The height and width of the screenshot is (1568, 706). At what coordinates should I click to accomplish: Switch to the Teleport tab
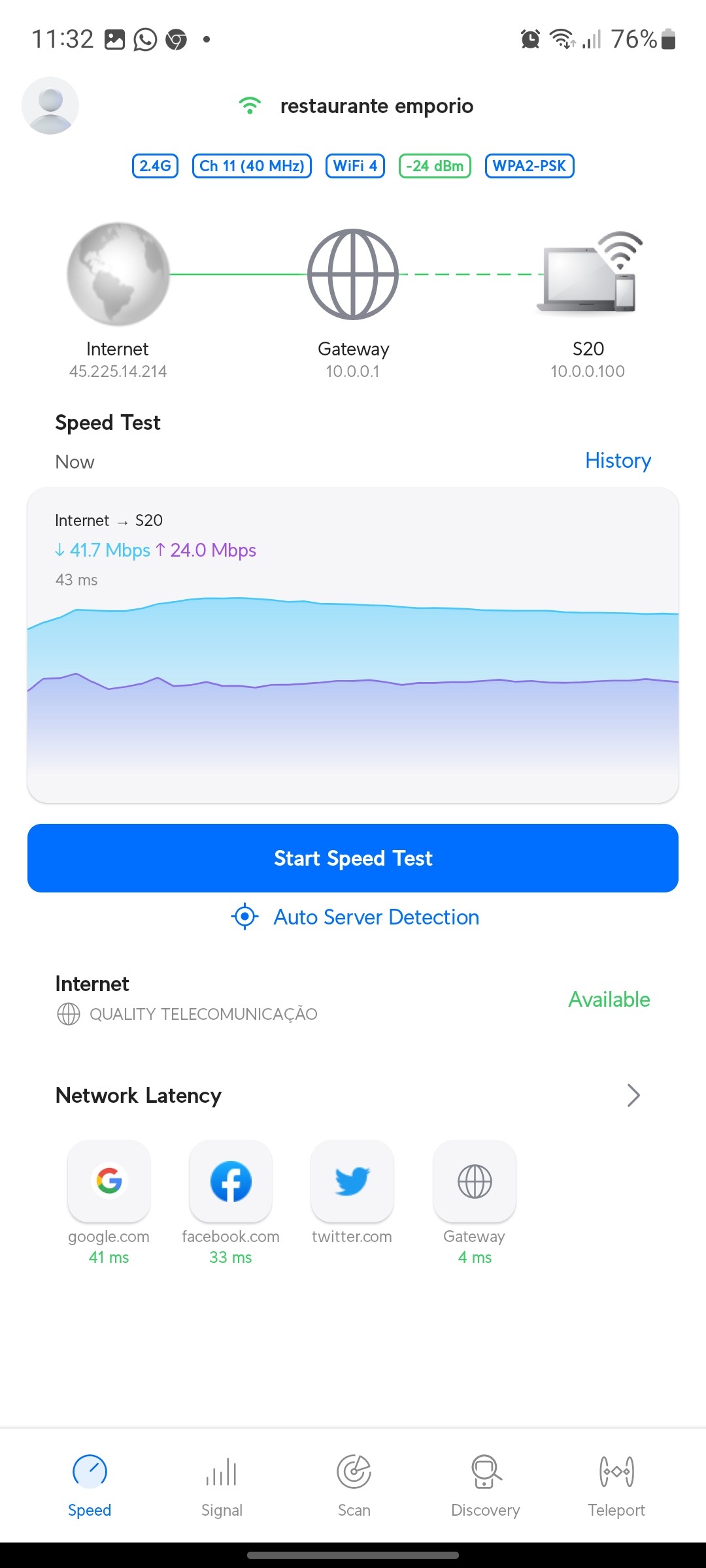(x=616, y=1483)
